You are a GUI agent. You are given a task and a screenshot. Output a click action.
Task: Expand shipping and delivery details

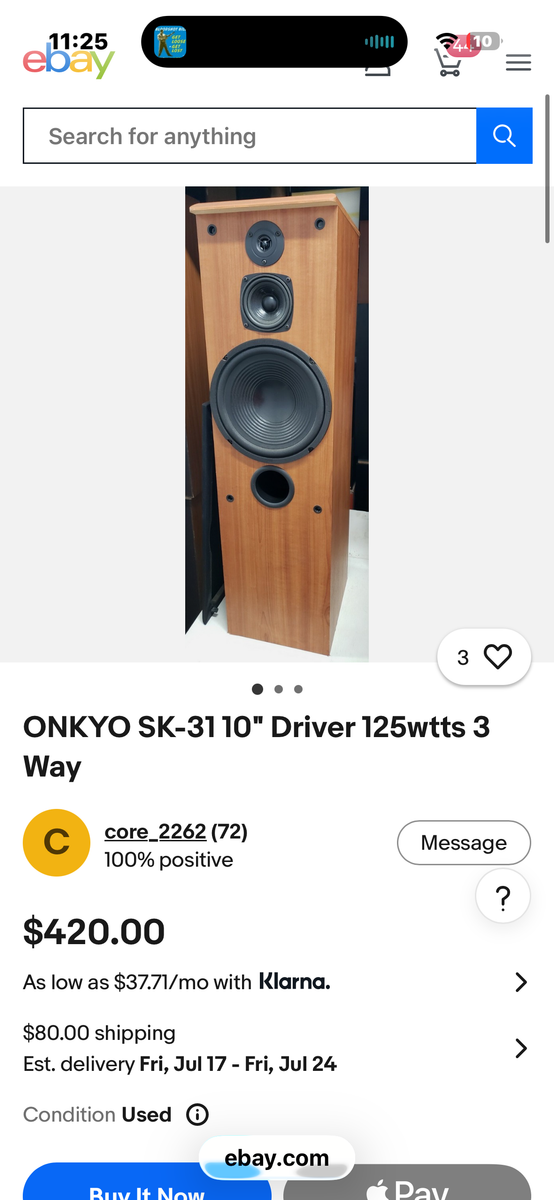(x=277, y=1048)
